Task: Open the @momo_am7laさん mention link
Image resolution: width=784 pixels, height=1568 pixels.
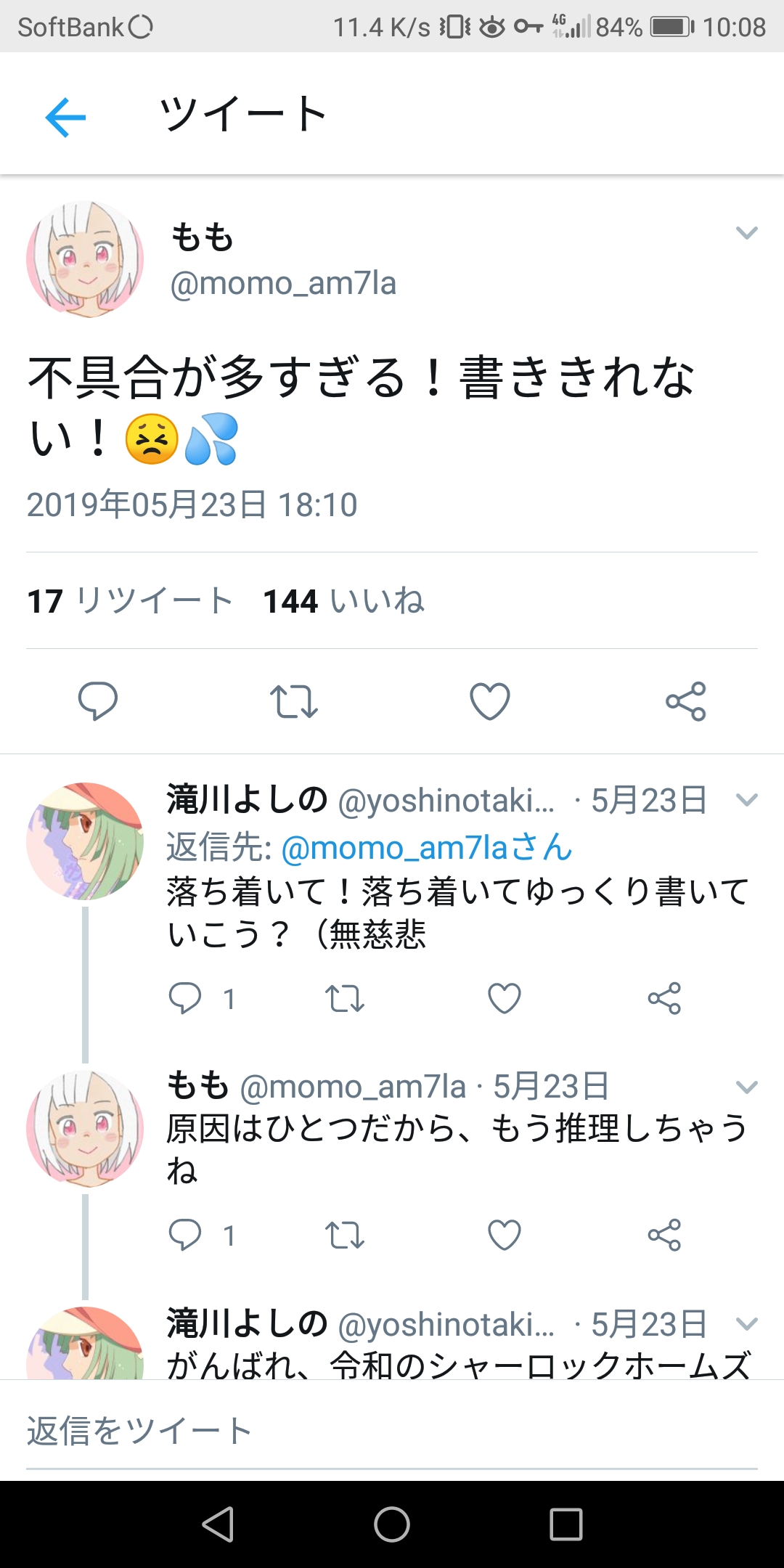Action: [x=427, y=847]
